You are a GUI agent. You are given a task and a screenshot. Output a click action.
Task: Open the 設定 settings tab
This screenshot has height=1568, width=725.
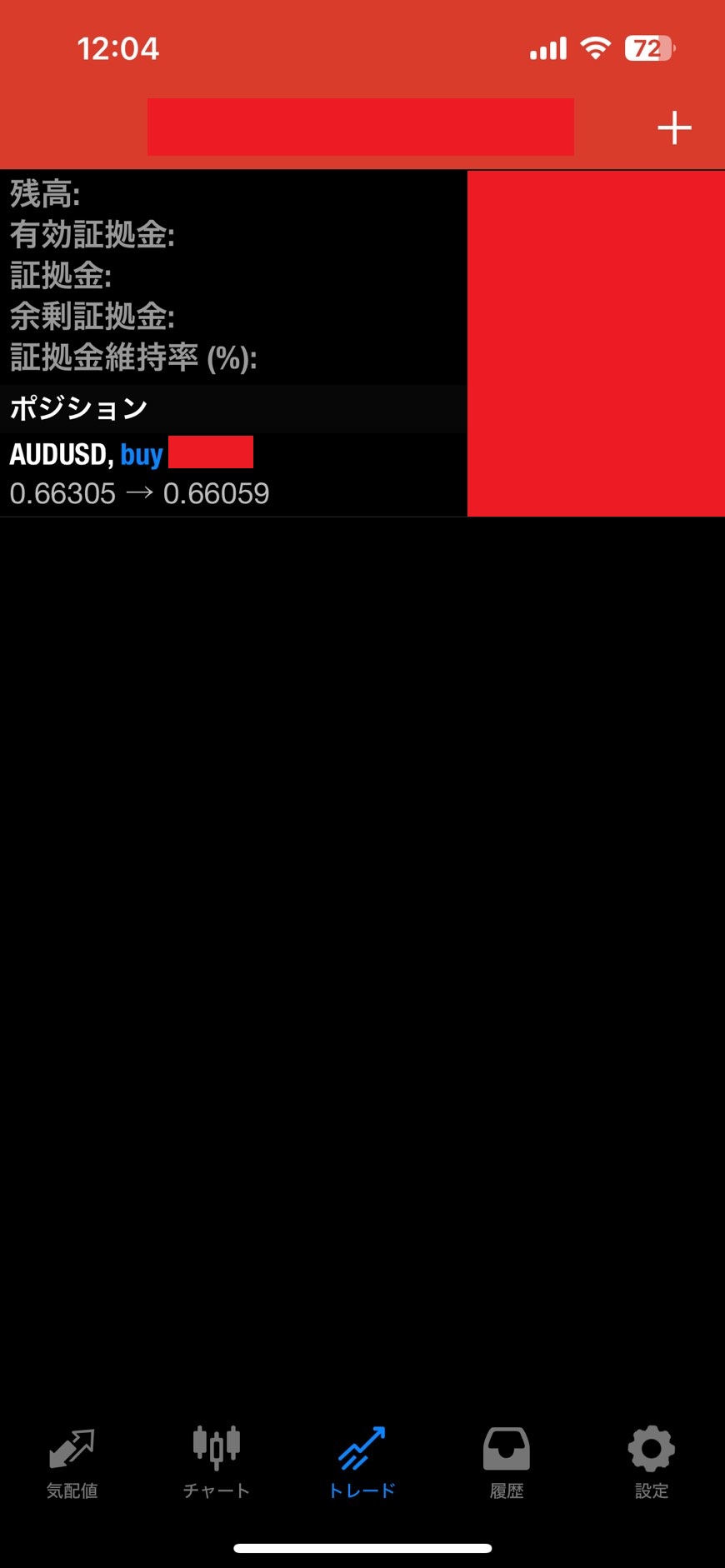(x=651, y=1462)
